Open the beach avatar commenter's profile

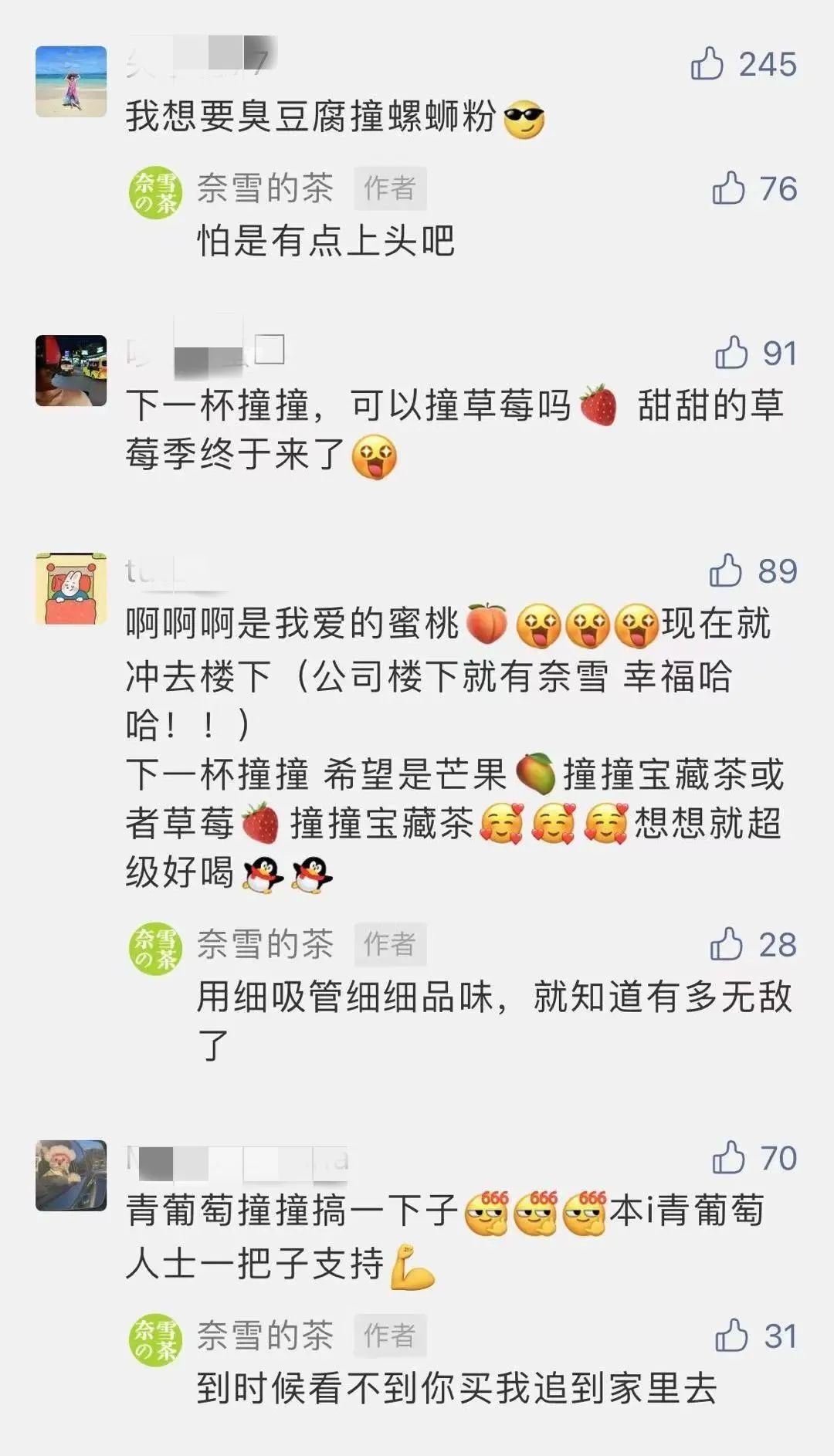(71, 82)
